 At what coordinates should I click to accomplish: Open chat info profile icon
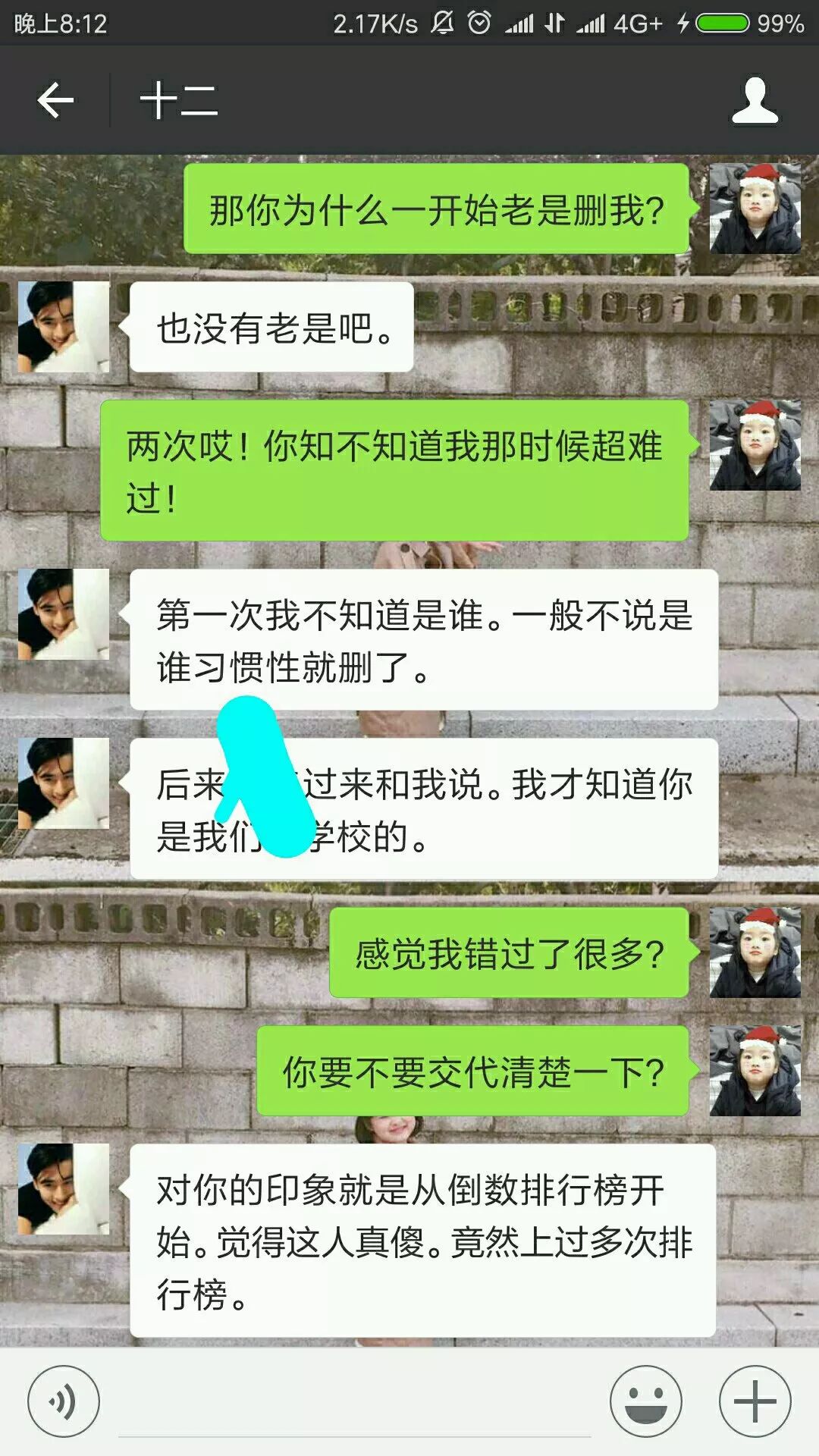click(x=755, y=100)
